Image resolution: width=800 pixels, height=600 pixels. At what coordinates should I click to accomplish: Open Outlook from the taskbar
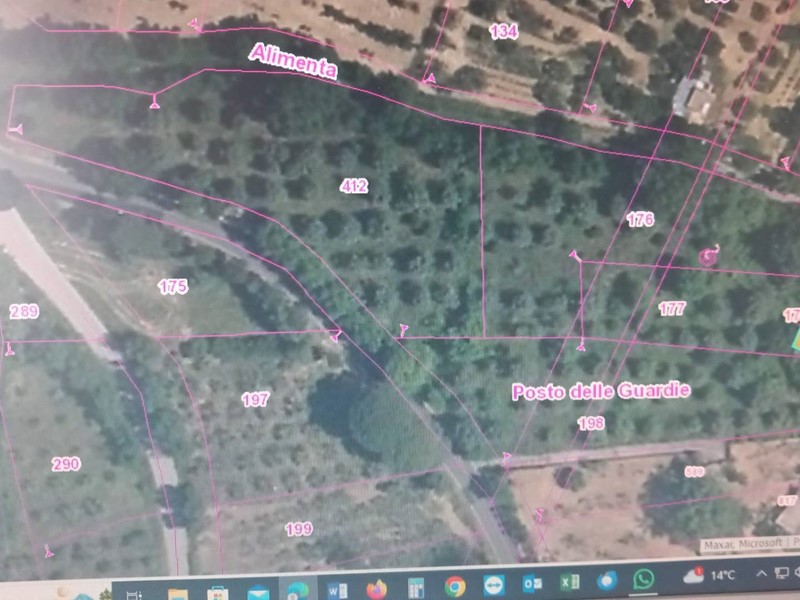click(x=532, y=585)
